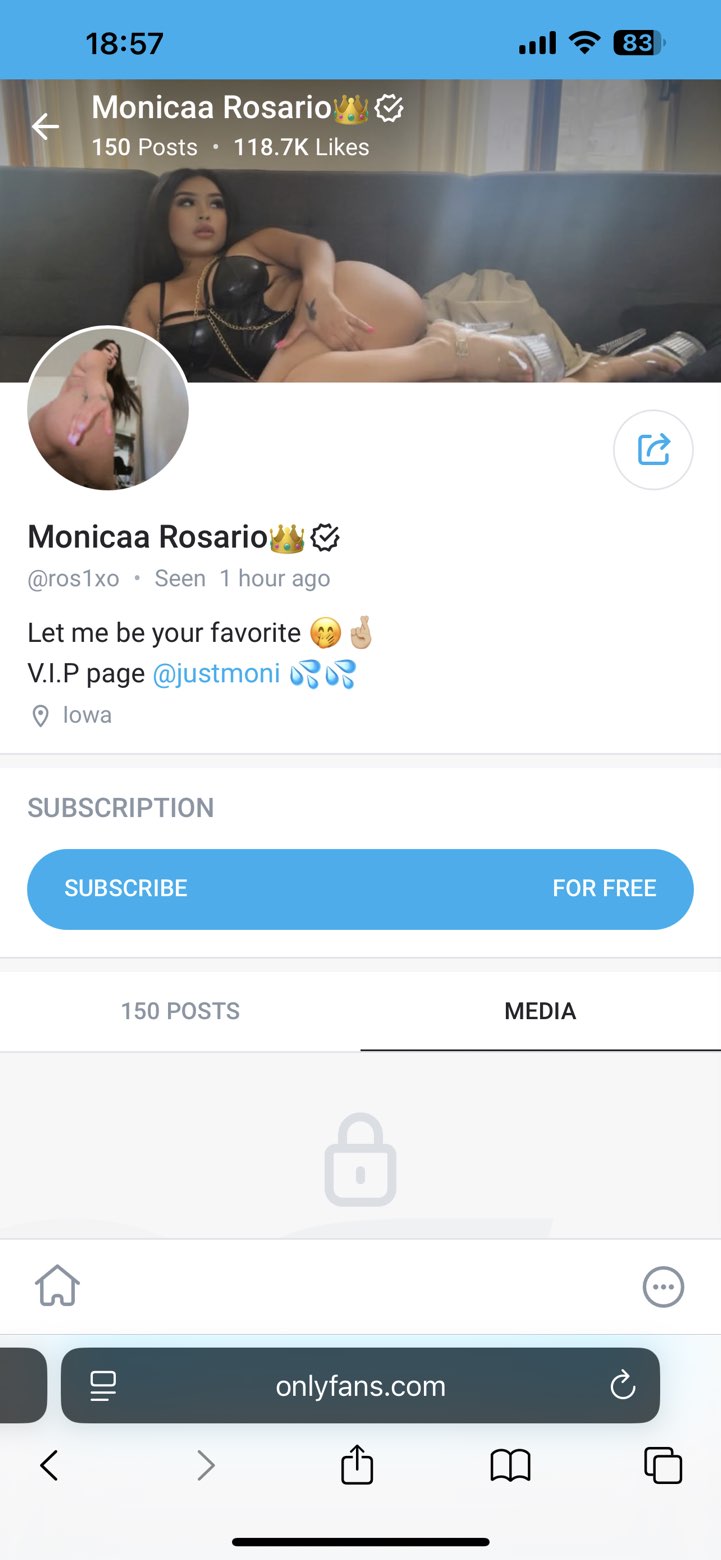Go to the home feed
This screenshot has width=721, height=1560.
(x=58, y=1286)
